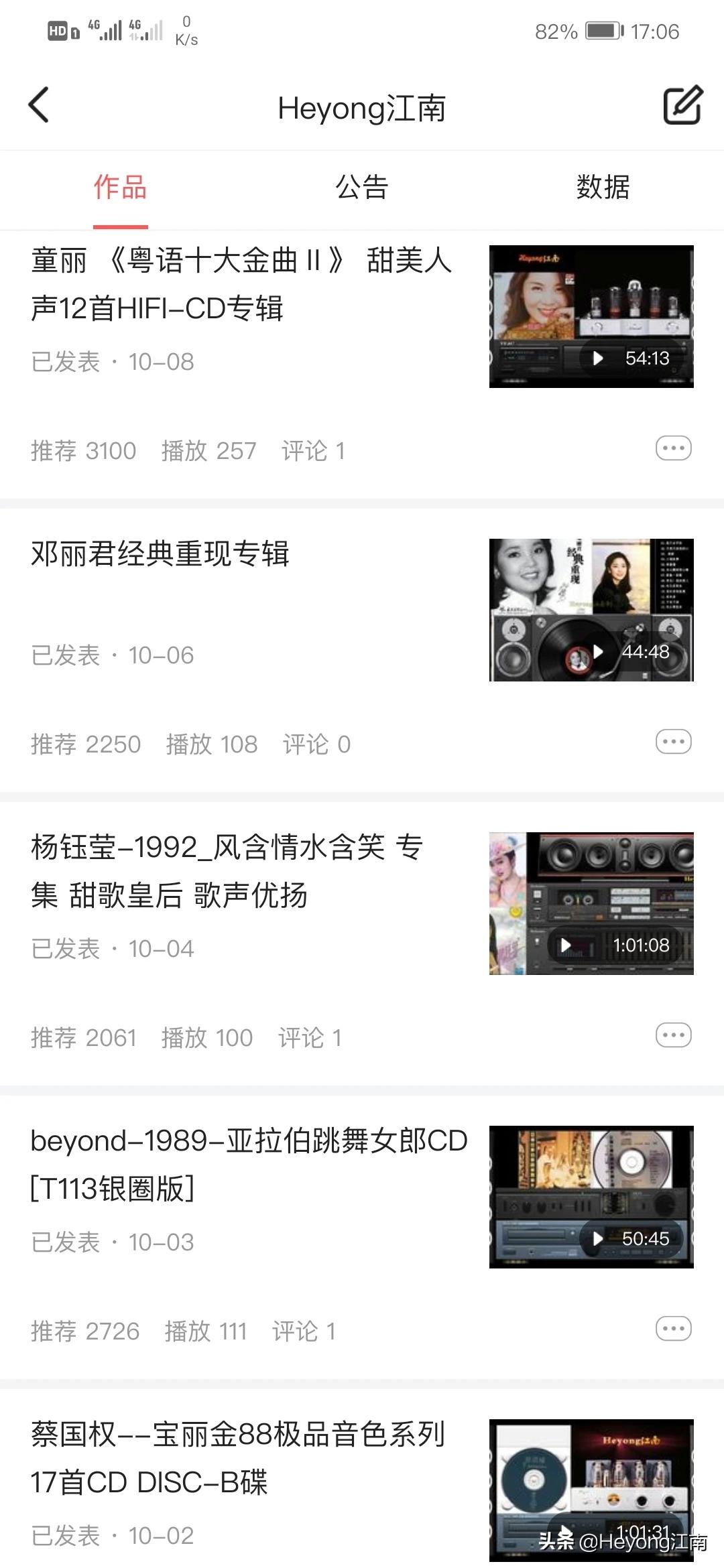This screenshot has width=724, height=1568.
Task: Tap the compose edit icon
Action: point(682,105)
